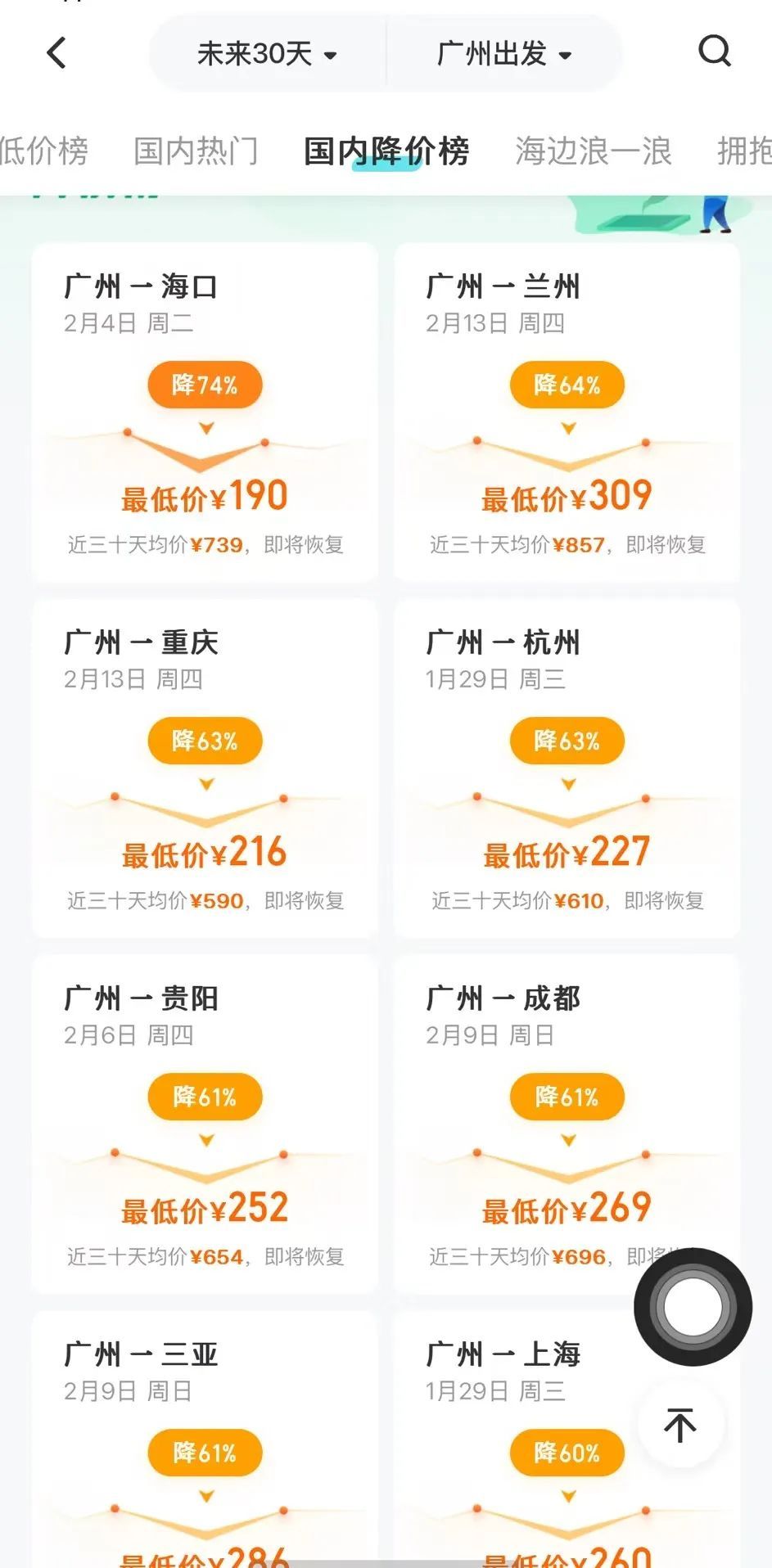Click the 降74% badge on 广州→海口

205,384
